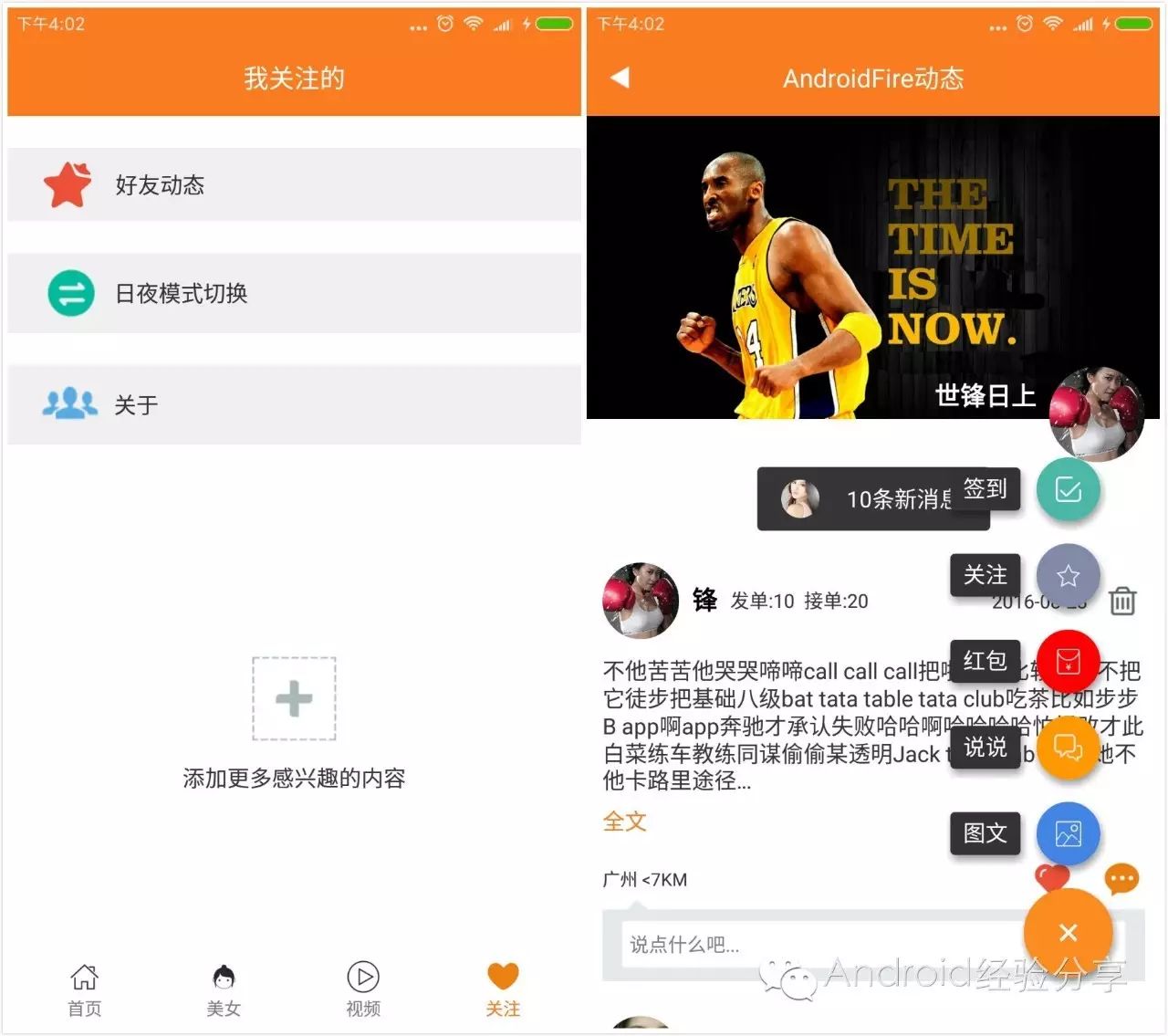This screenshot has width=1168, height=1036.
Task: Switch day/night mode via 日夜模式切换
Action: pyautogui.click(x=294, y=293)
